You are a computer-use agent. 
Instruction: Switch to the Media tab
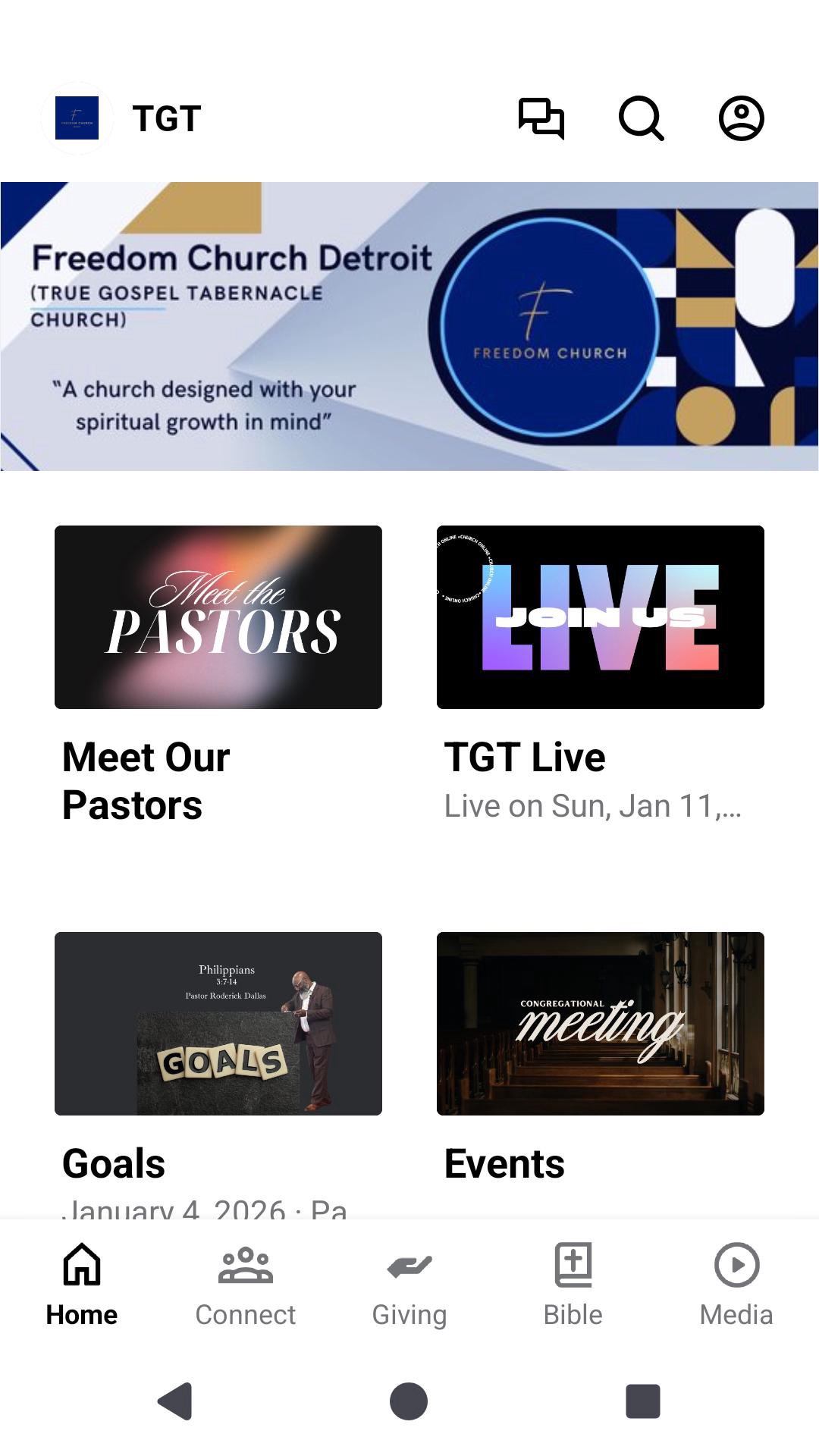click(736, 1283)
